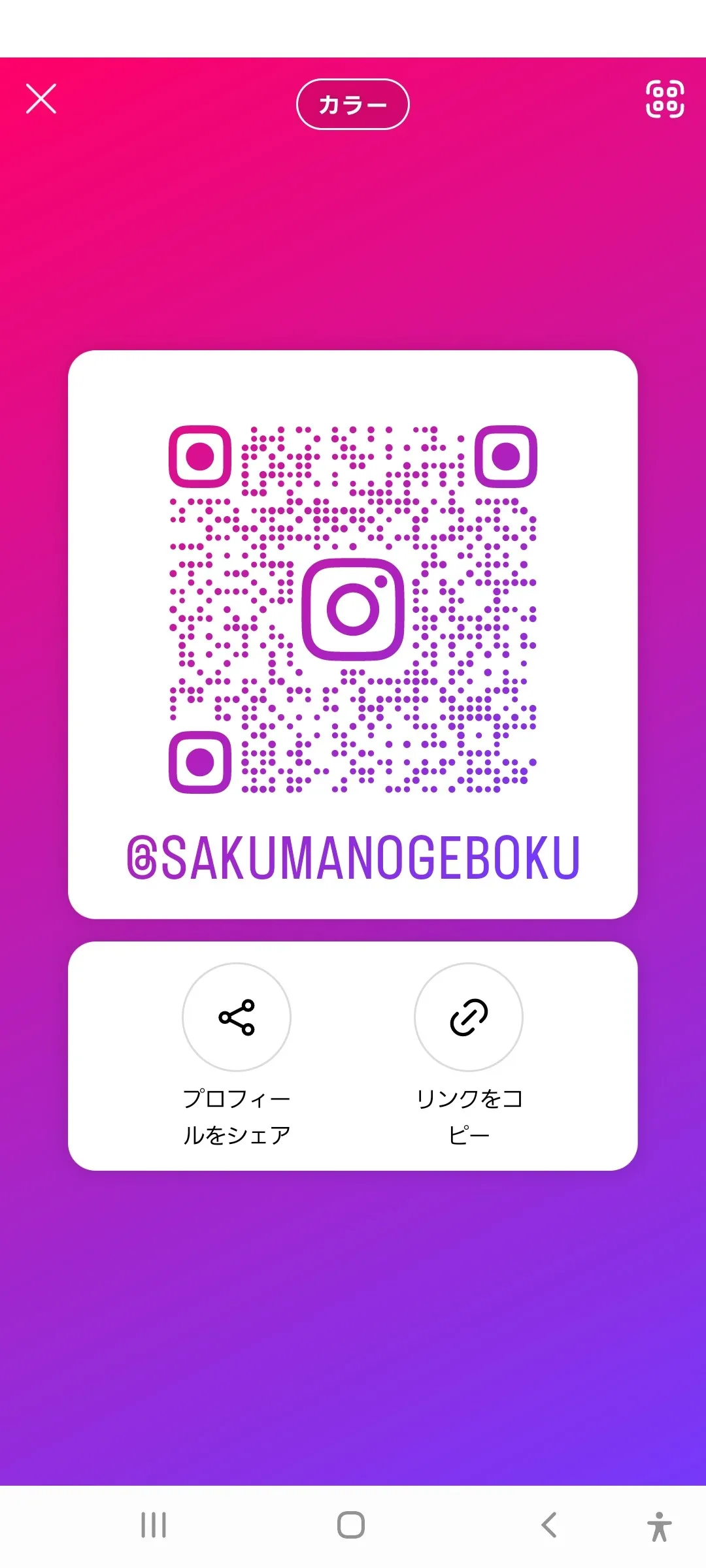Tap the プロフィールをシェア (share profile) button
This screenshot has width=706, height=1568.
tap(236, 1017)
